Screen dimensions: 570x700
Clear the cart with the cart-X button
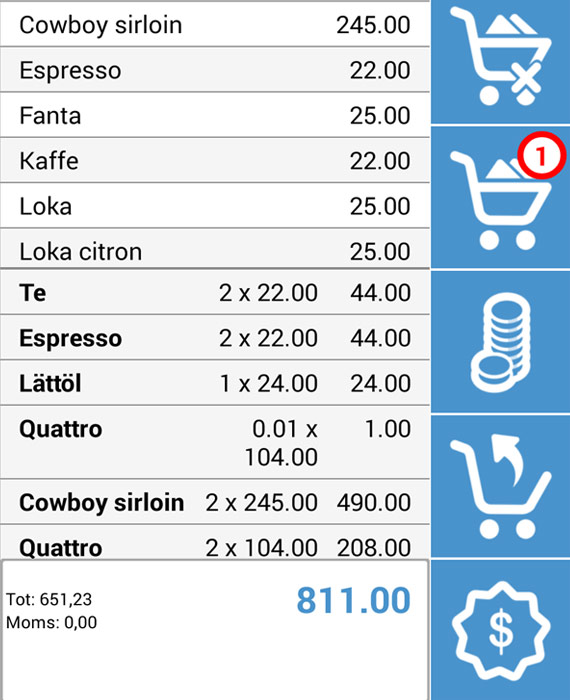[500, 62]
